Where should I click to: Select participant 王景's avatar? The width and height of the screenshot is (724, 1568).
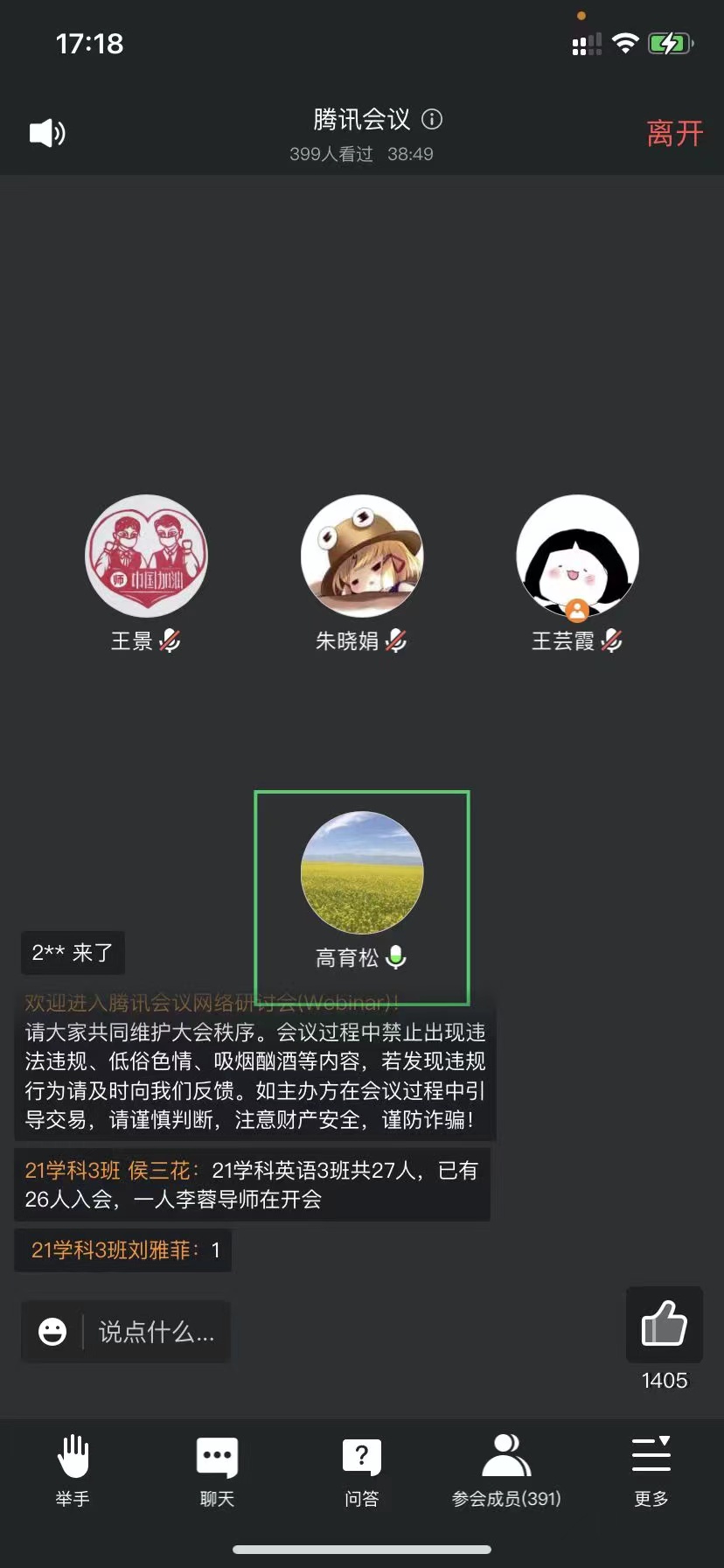(146, 556)
